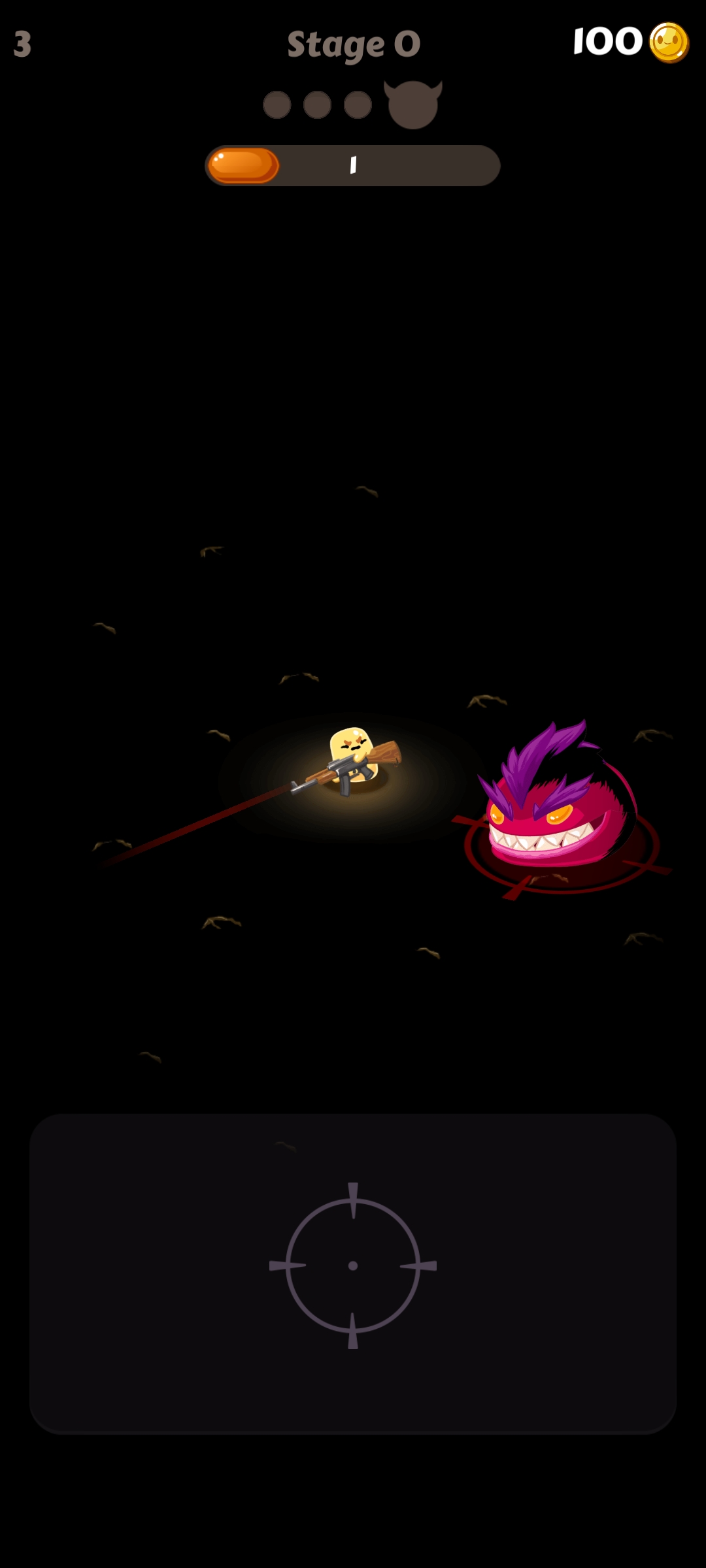706x1568 pixels.
Task: Tap the crosshair fire pad
Action: pyautogui.click(x=353, y=1266)
